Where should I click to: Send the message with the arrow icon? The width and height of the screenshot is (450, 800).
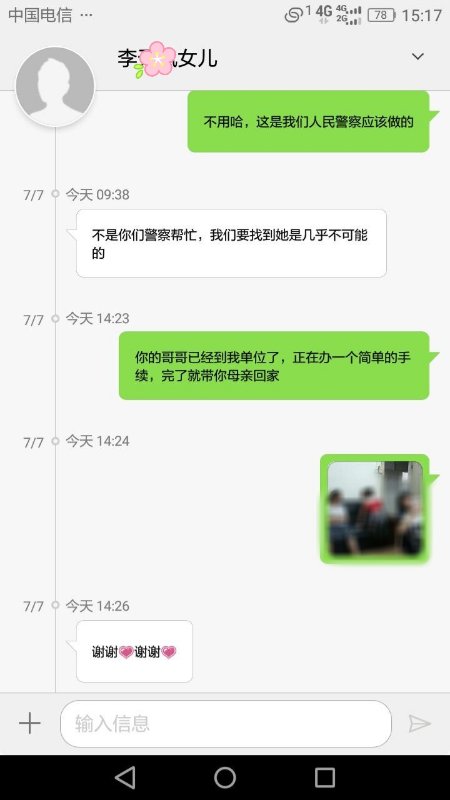click(x=420, y=723)
